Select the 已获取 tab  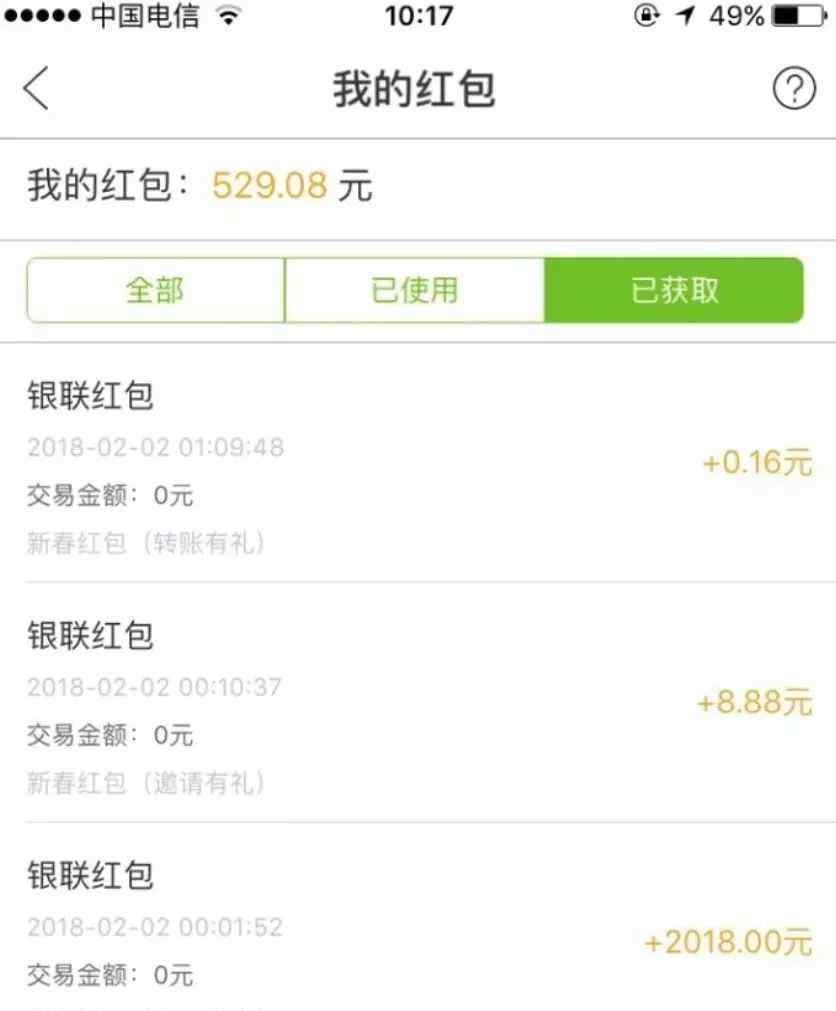(674, 290)
